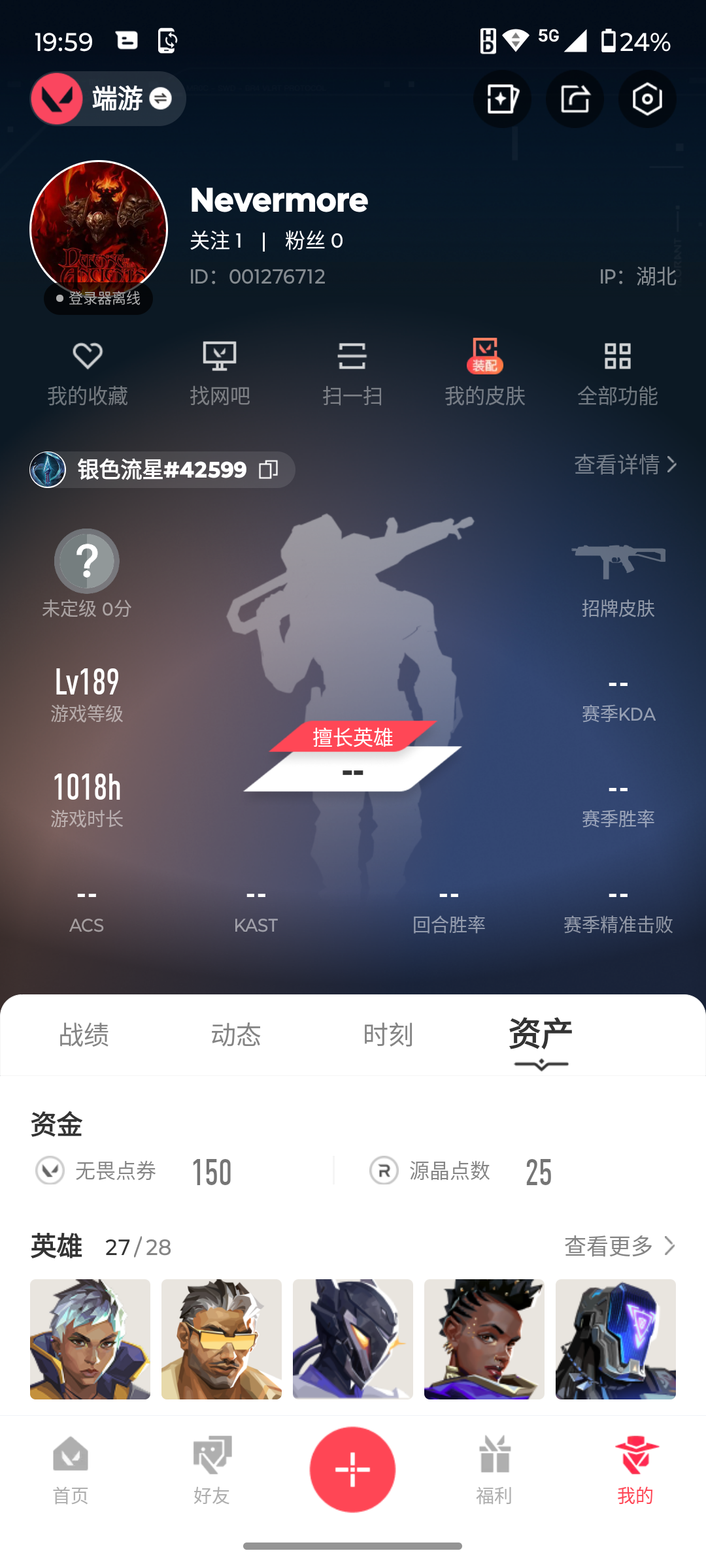
Task: Tap 查看详情 to view details
Action: pyautogui.click(x=625, y=465)
